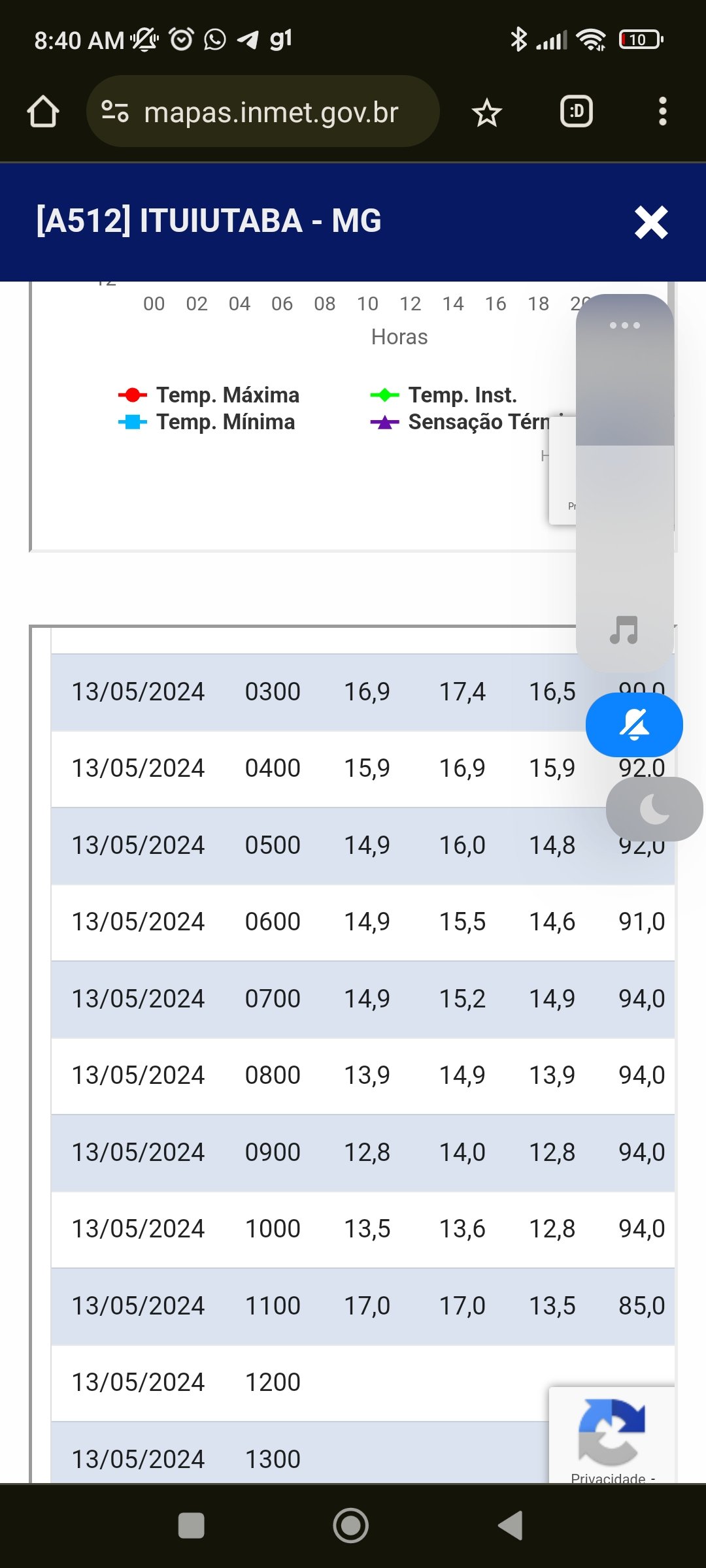Tap the blue muted bell button
This screenshot has height=1568, width=706.
[x=634, y=725]
